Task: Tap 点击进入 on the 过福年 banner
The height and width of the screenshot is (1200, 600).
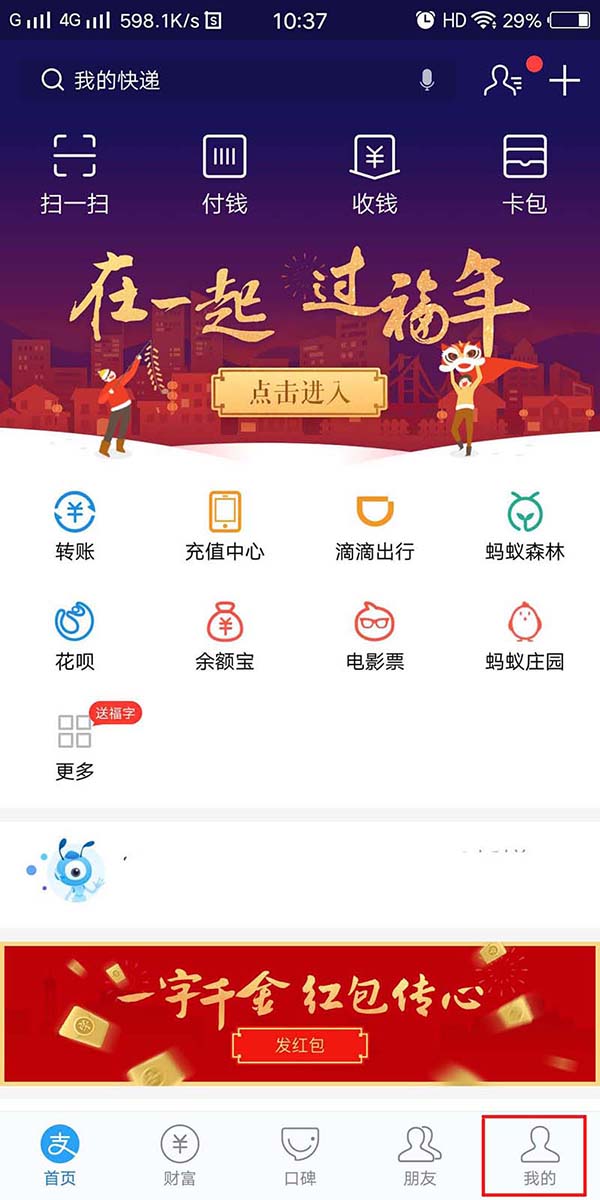Action: coord(299,392)
